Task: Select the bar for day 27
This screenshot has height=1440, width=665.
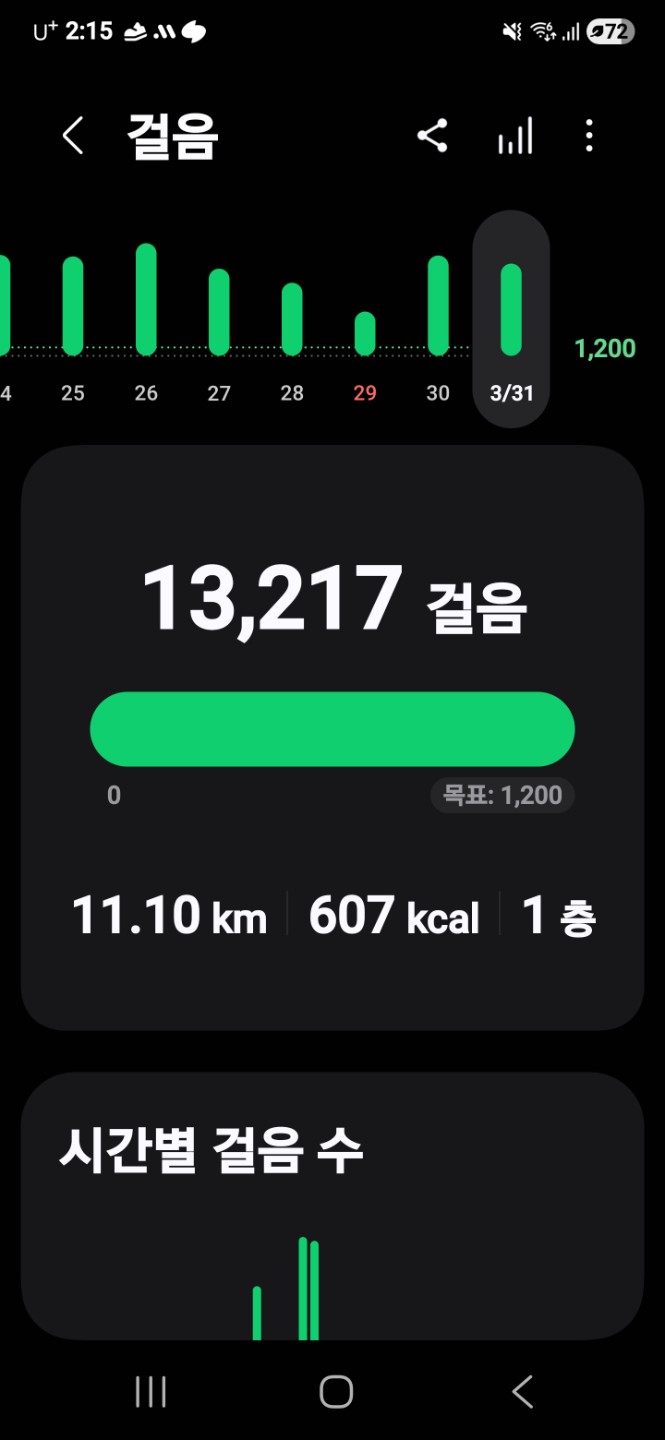Action: pyautogui.click(x=219, y=312)
